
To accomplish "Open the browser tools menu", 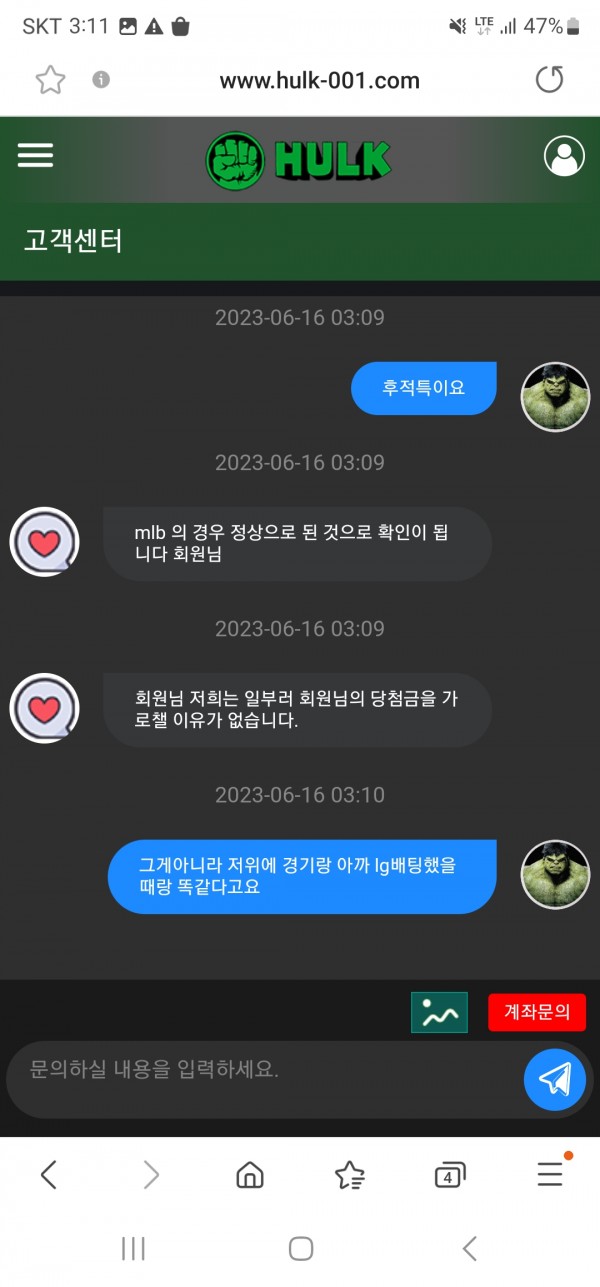I will click(x=550, y=1174).
